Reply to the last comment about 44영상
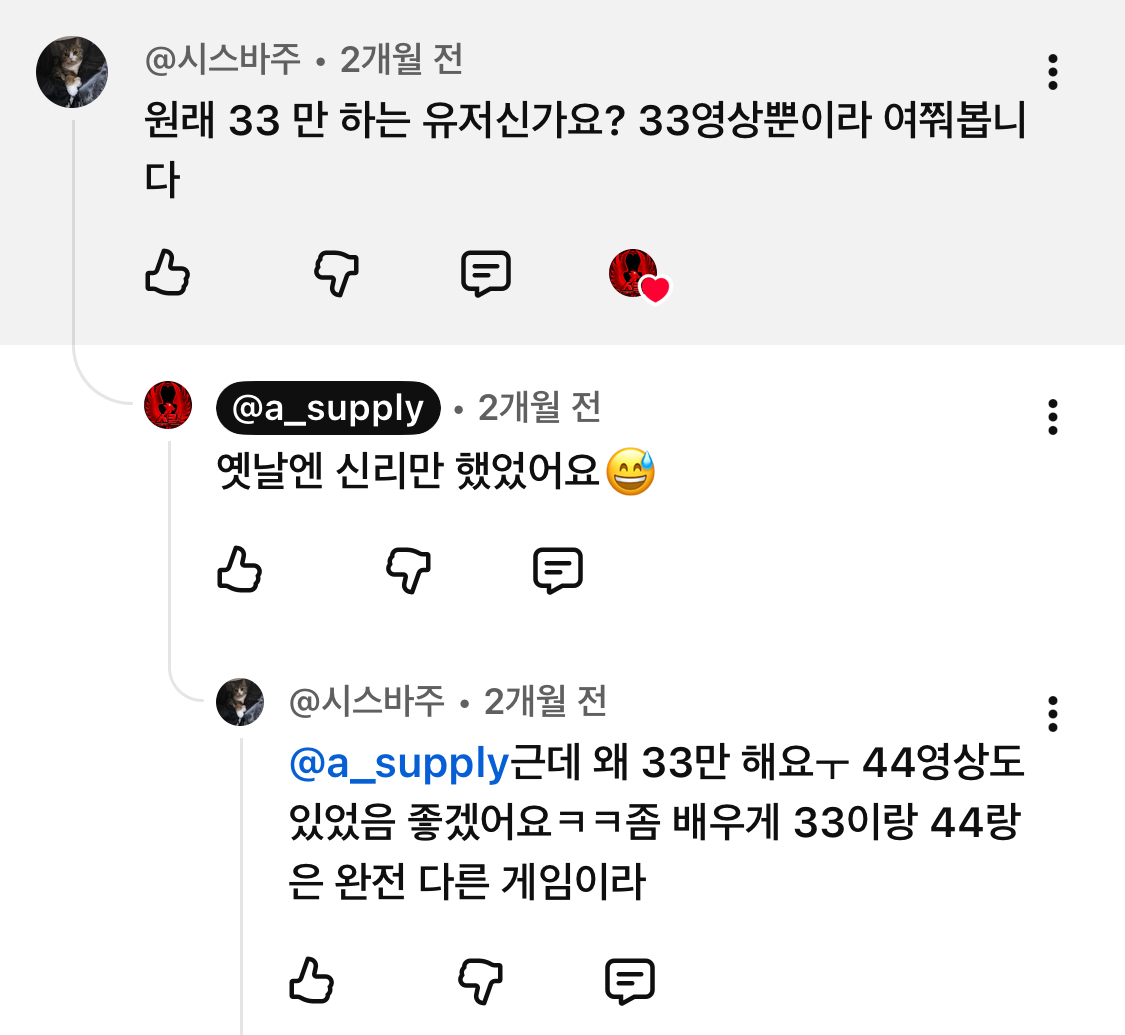1125x1035 pixels. pos(630,980)
